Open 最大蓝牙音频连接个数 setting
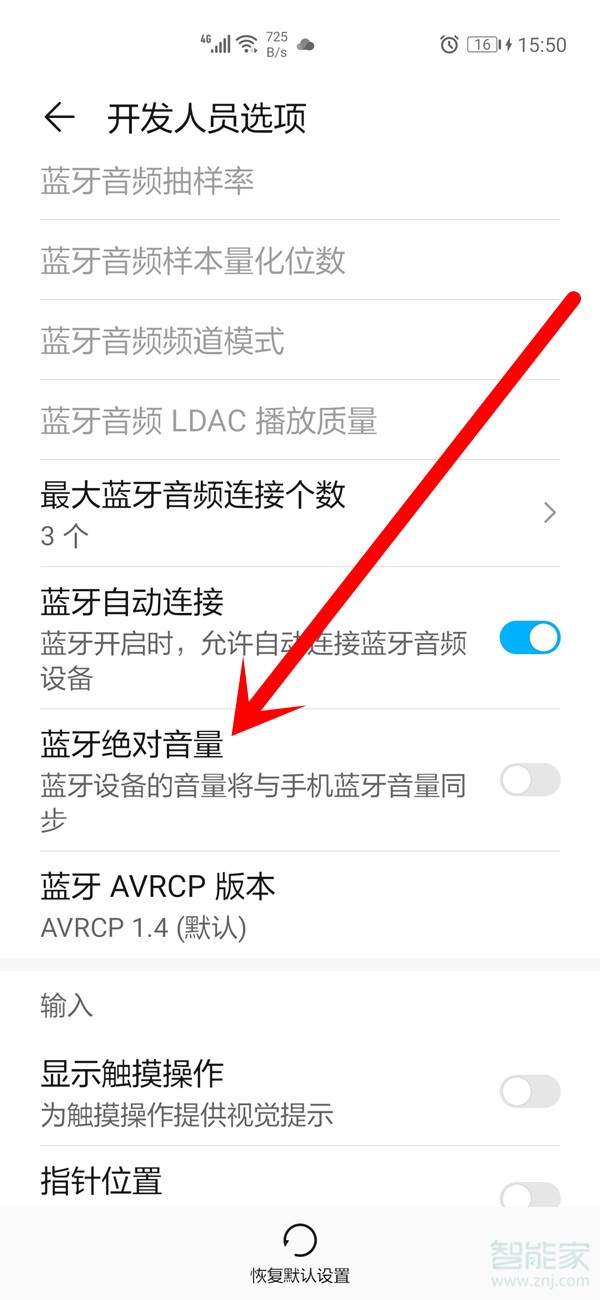Image resolution: width=600 pixels, height=1300 pixels. (x=300, y=513)
